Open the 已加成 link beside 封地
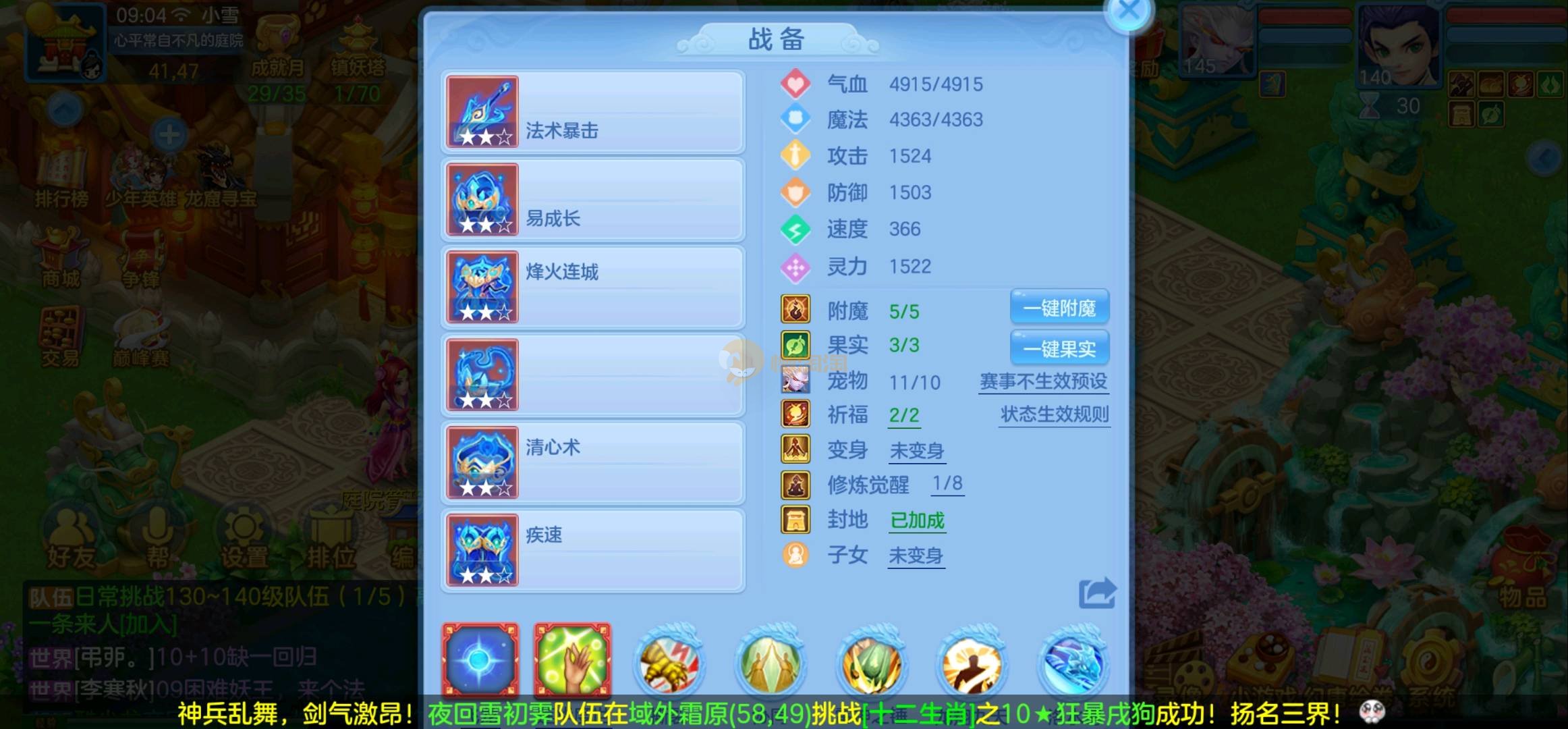Viewport: 1568px width, 729px height. click(x=917, y=520)
